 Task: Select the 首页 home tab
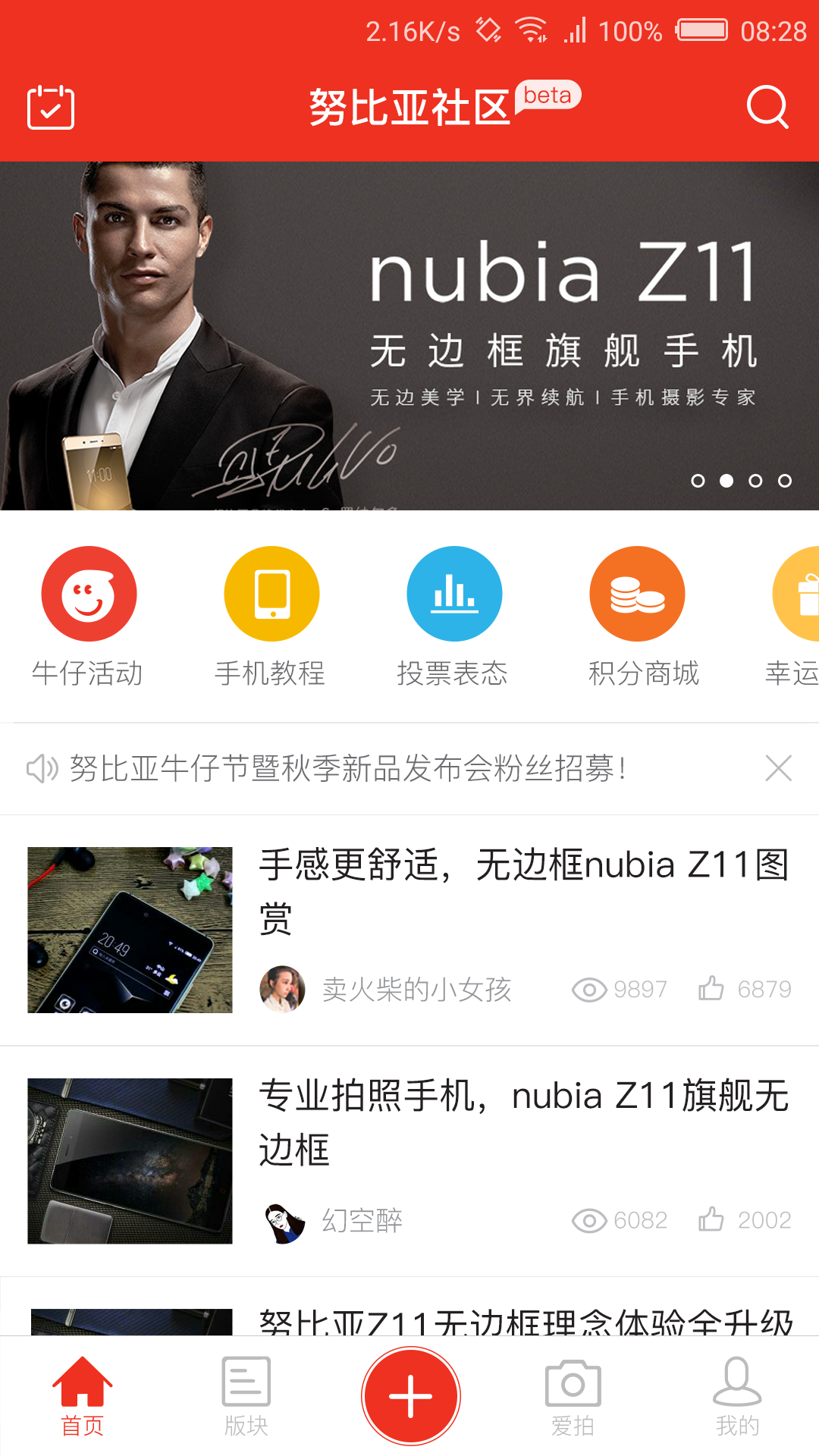pyautogui.click(x=82, y=1394)
